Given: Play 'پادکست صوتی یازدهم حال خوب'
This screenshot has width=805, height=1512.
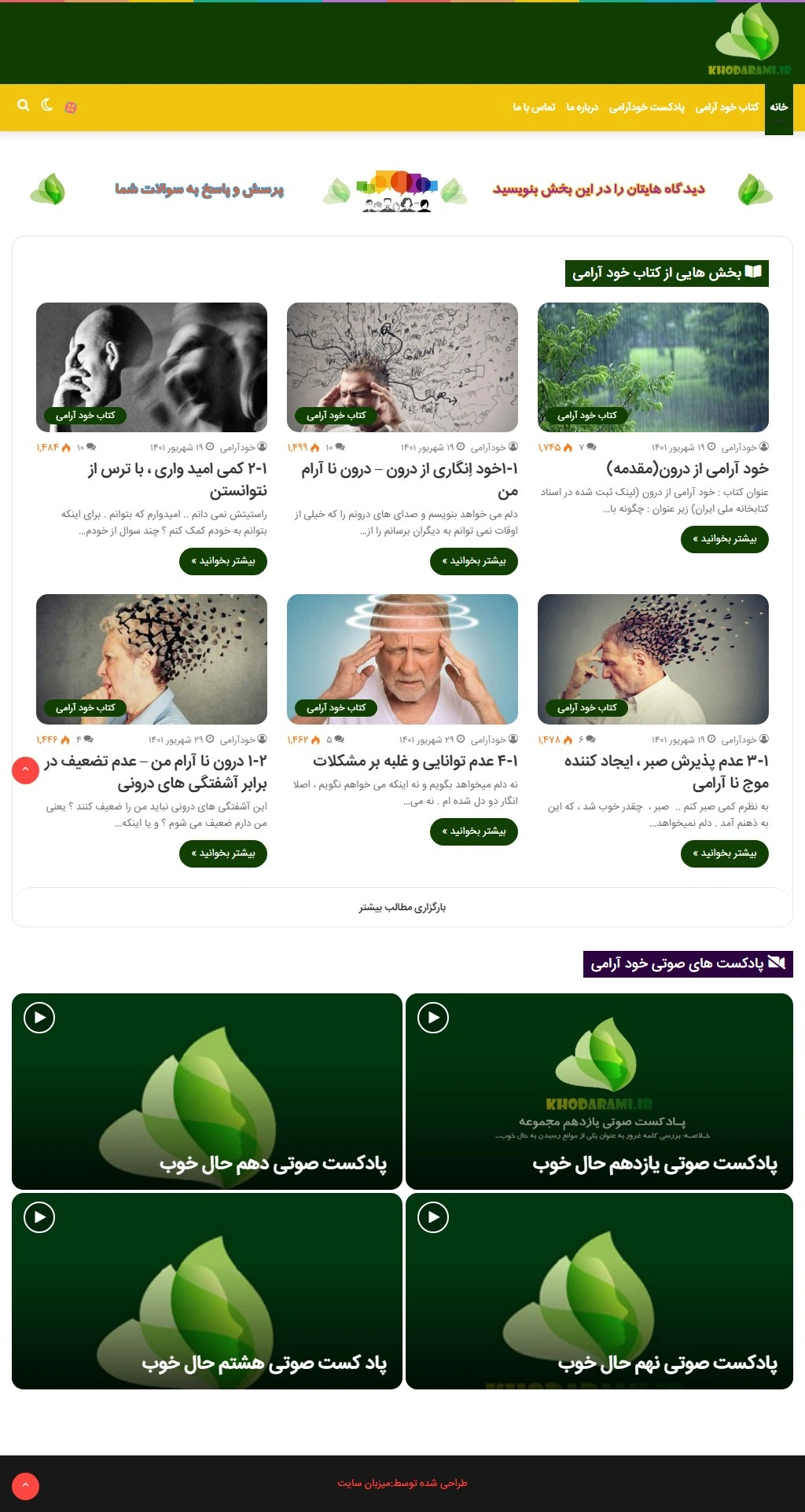Looking at the screenshot, I should [x=433, y=1018].
